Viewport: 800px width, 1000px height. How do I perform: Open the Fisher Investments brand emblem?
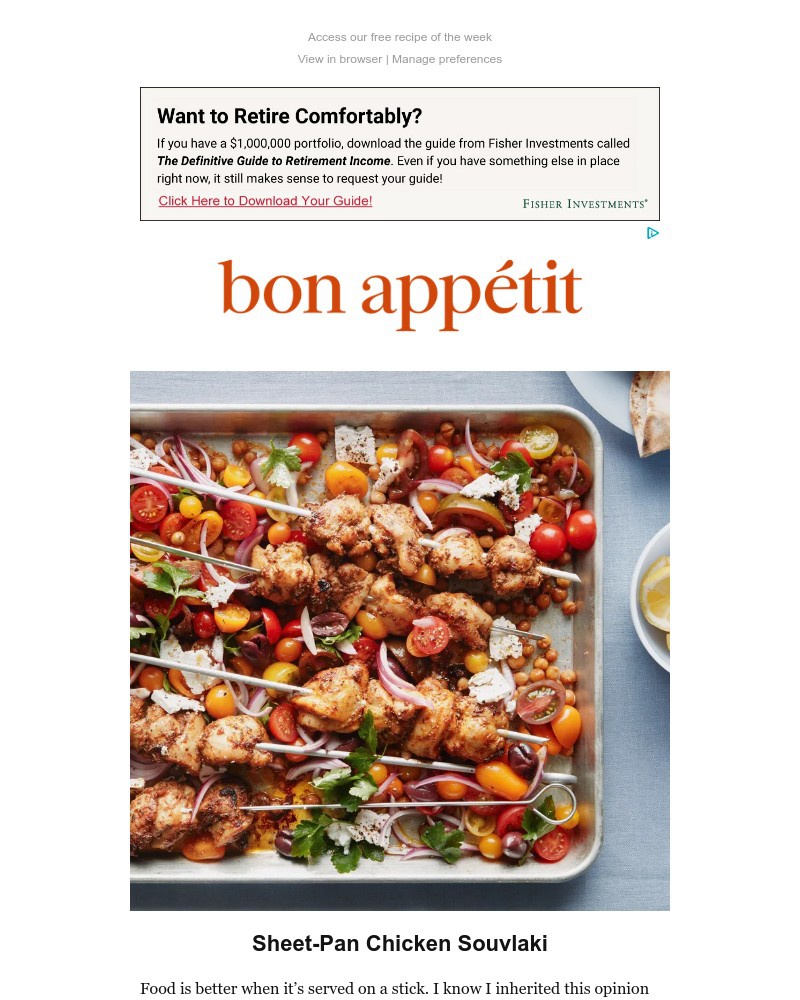585,202
